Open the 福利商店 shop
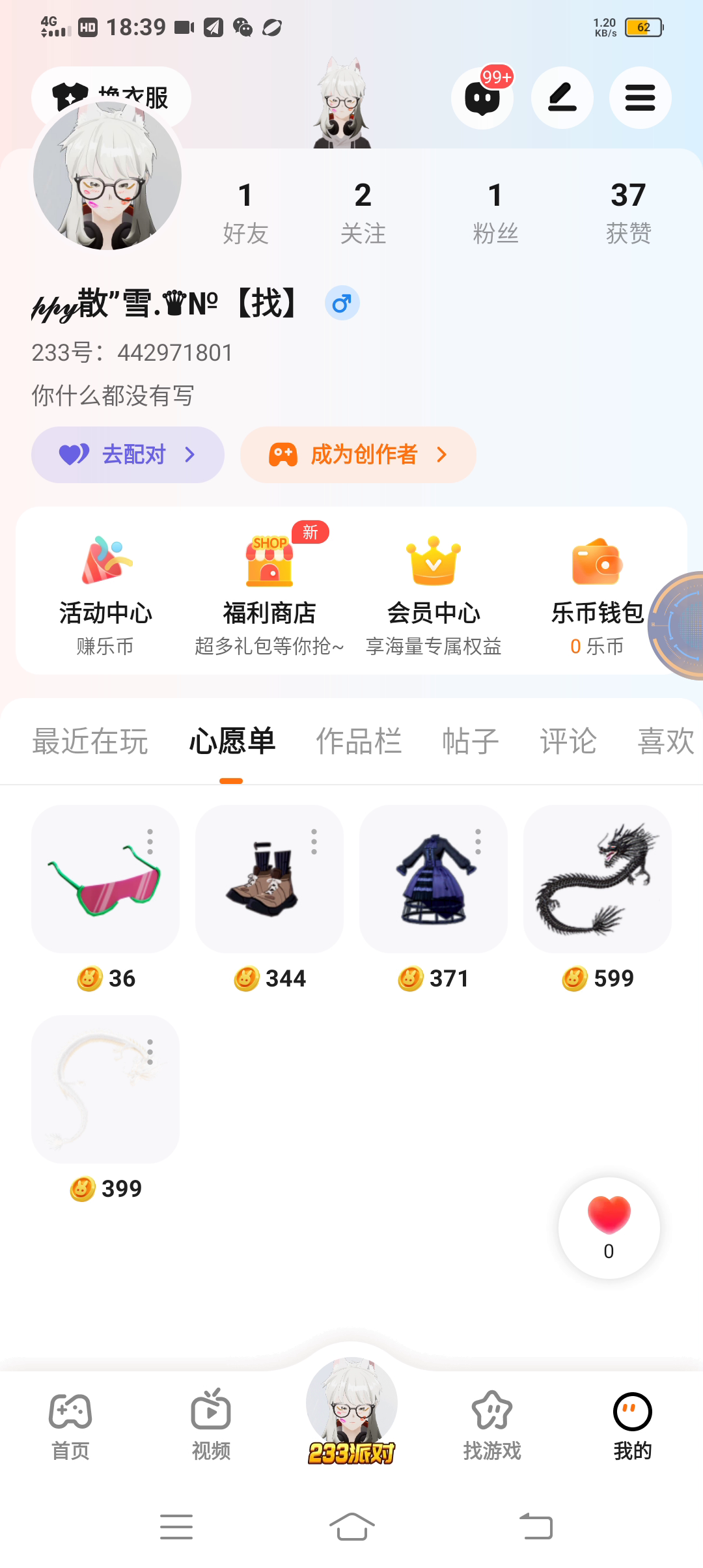The height and width of the screenshot is (1568, 703). pos(269,593)
